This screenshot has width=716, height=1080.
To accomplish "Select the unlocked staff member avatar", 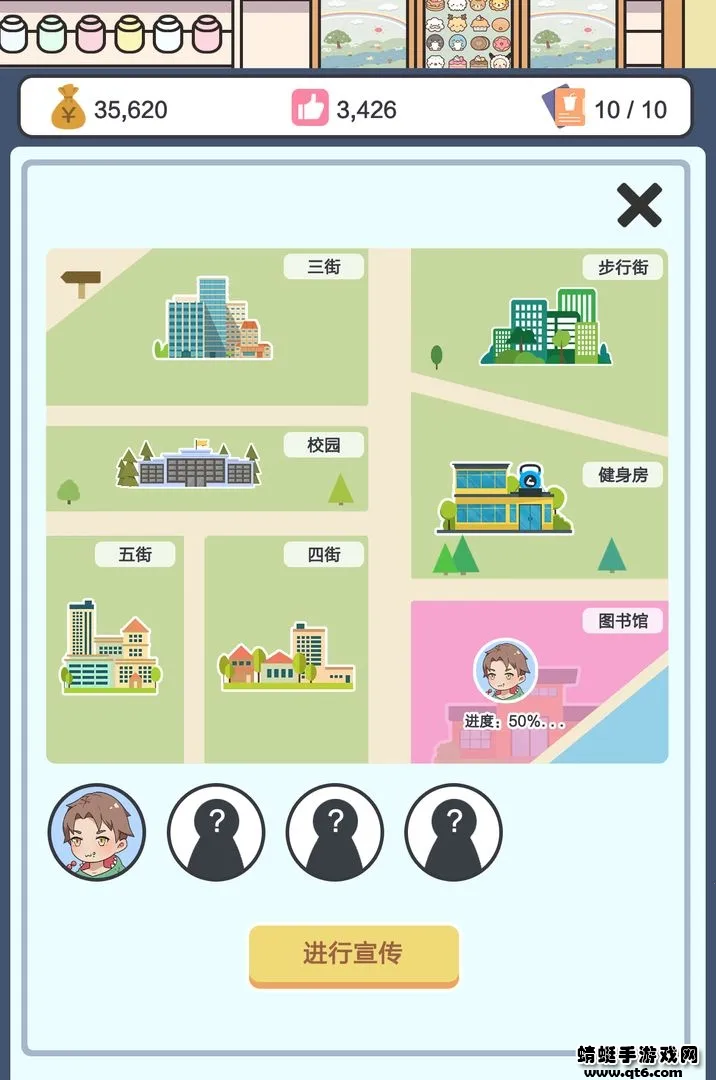I will tap(97, 832).
